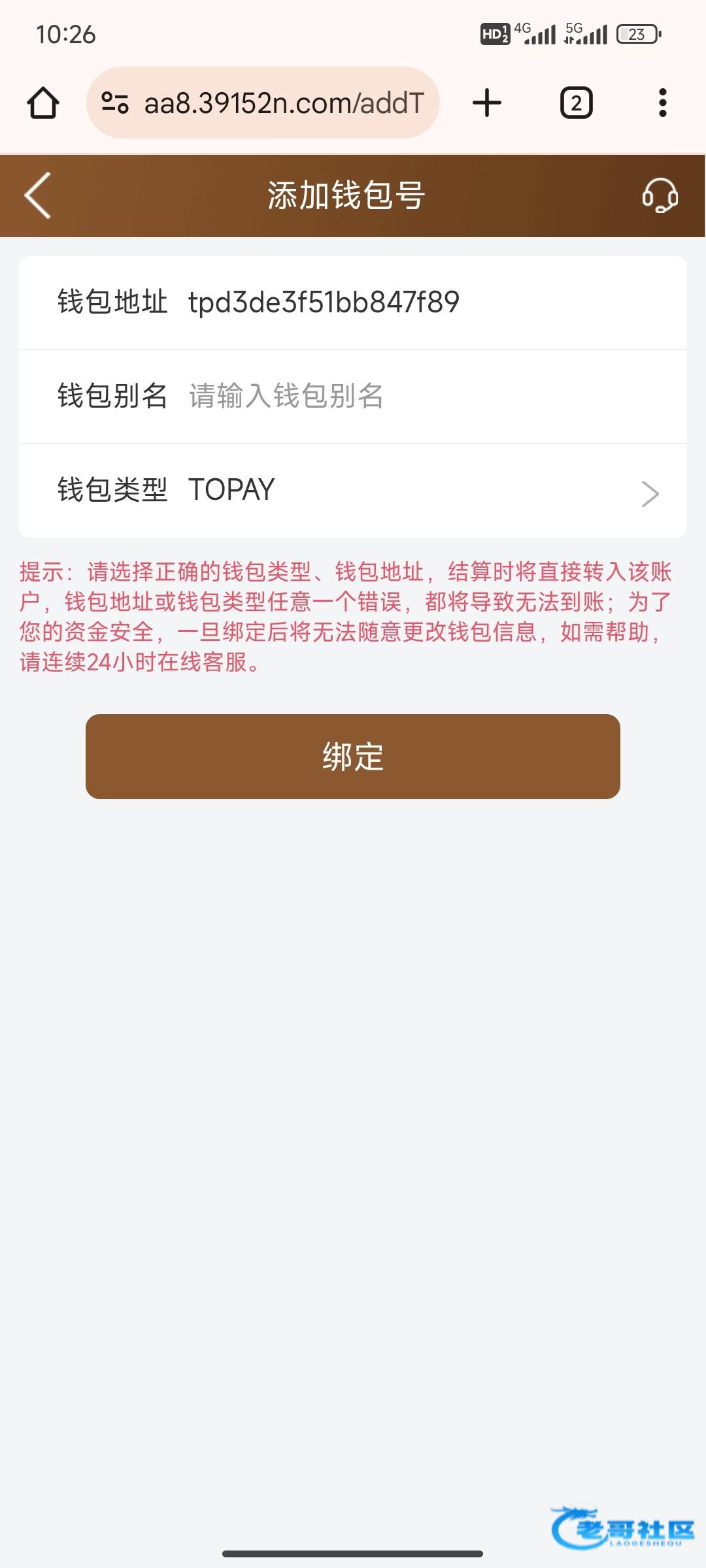
Task: Tap the 绑定 button to bind wallet
Action: tap(353, 757)
